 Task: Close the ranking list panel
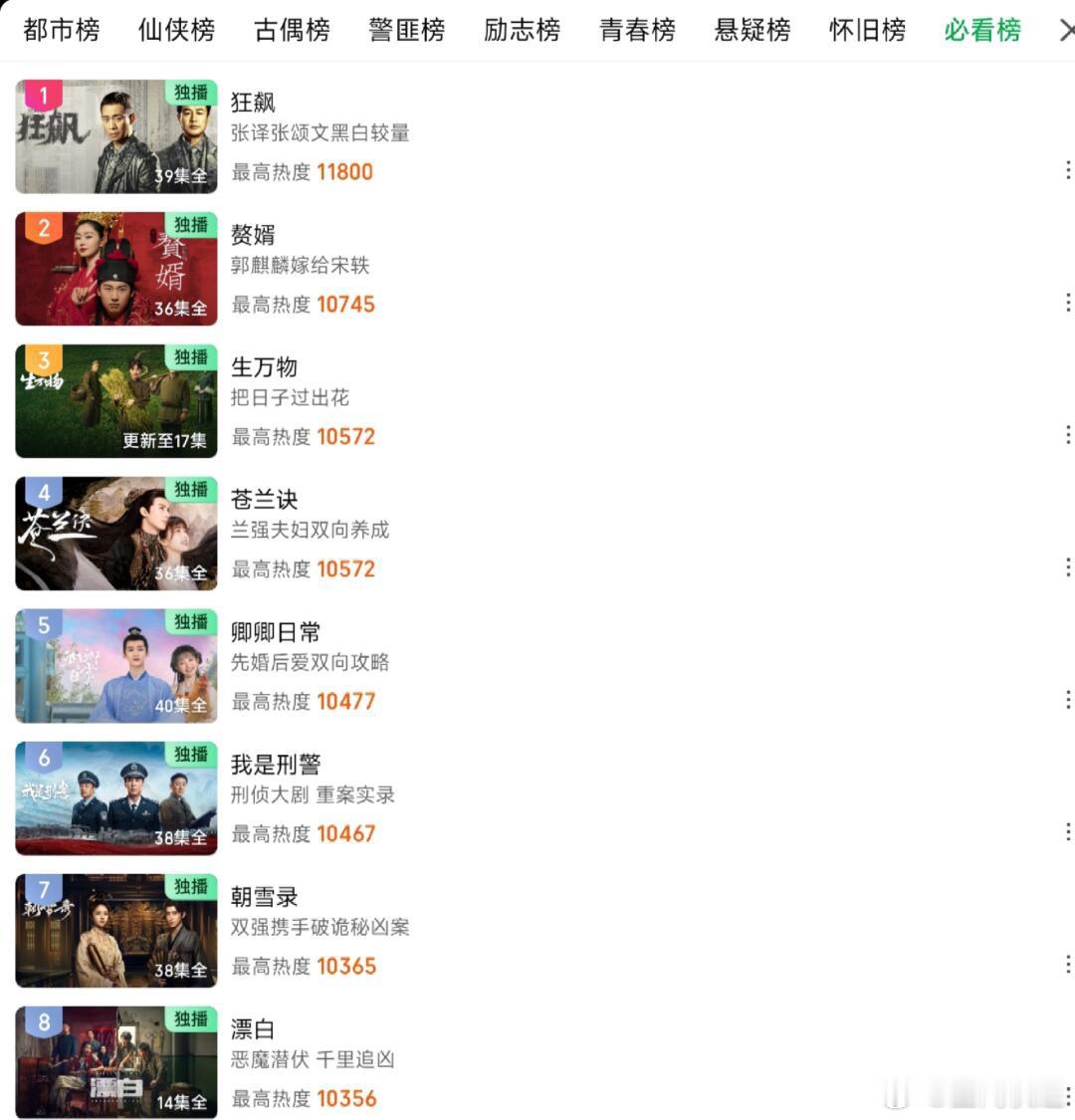click(1064, 31)
